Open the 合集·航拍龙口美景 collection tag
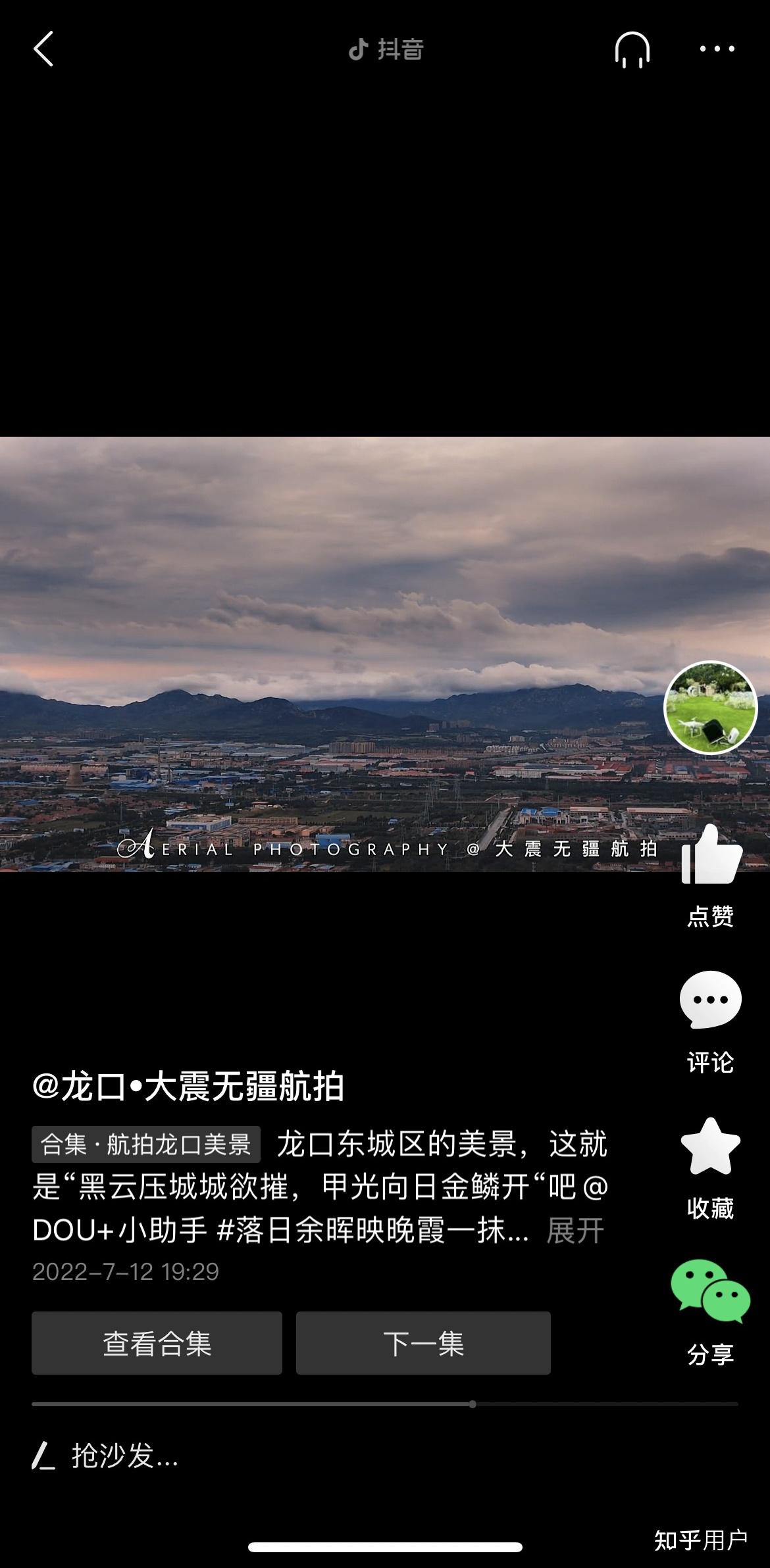Screen dimensions: 770x1568 [146, 1144]
